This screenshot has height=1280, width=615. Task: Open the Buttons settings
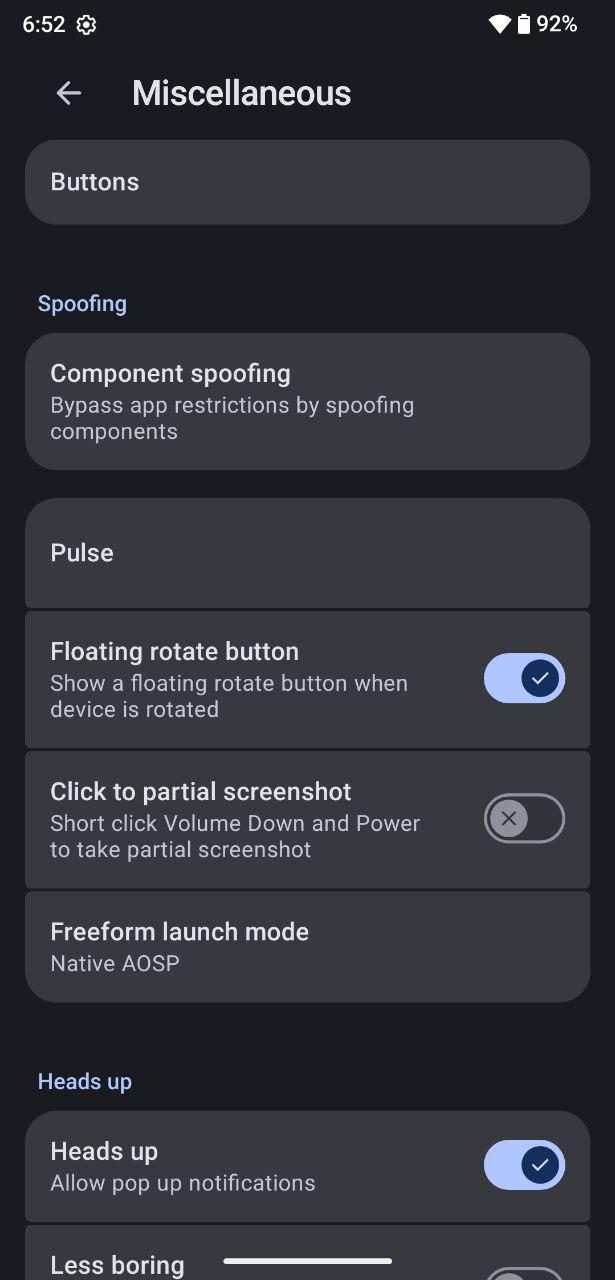click(307, 182)
